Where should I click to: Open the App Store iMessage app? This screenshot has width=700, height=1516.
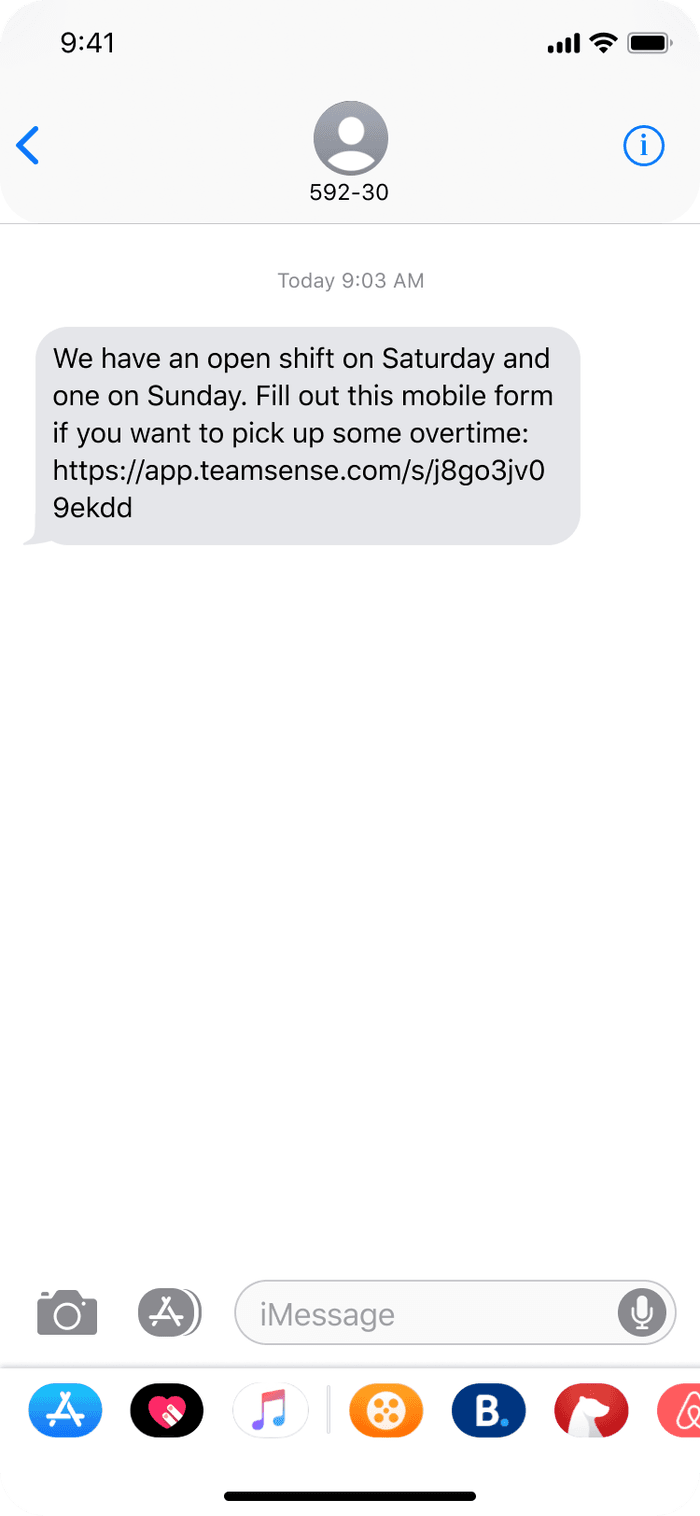click(x=66, y=1410)
